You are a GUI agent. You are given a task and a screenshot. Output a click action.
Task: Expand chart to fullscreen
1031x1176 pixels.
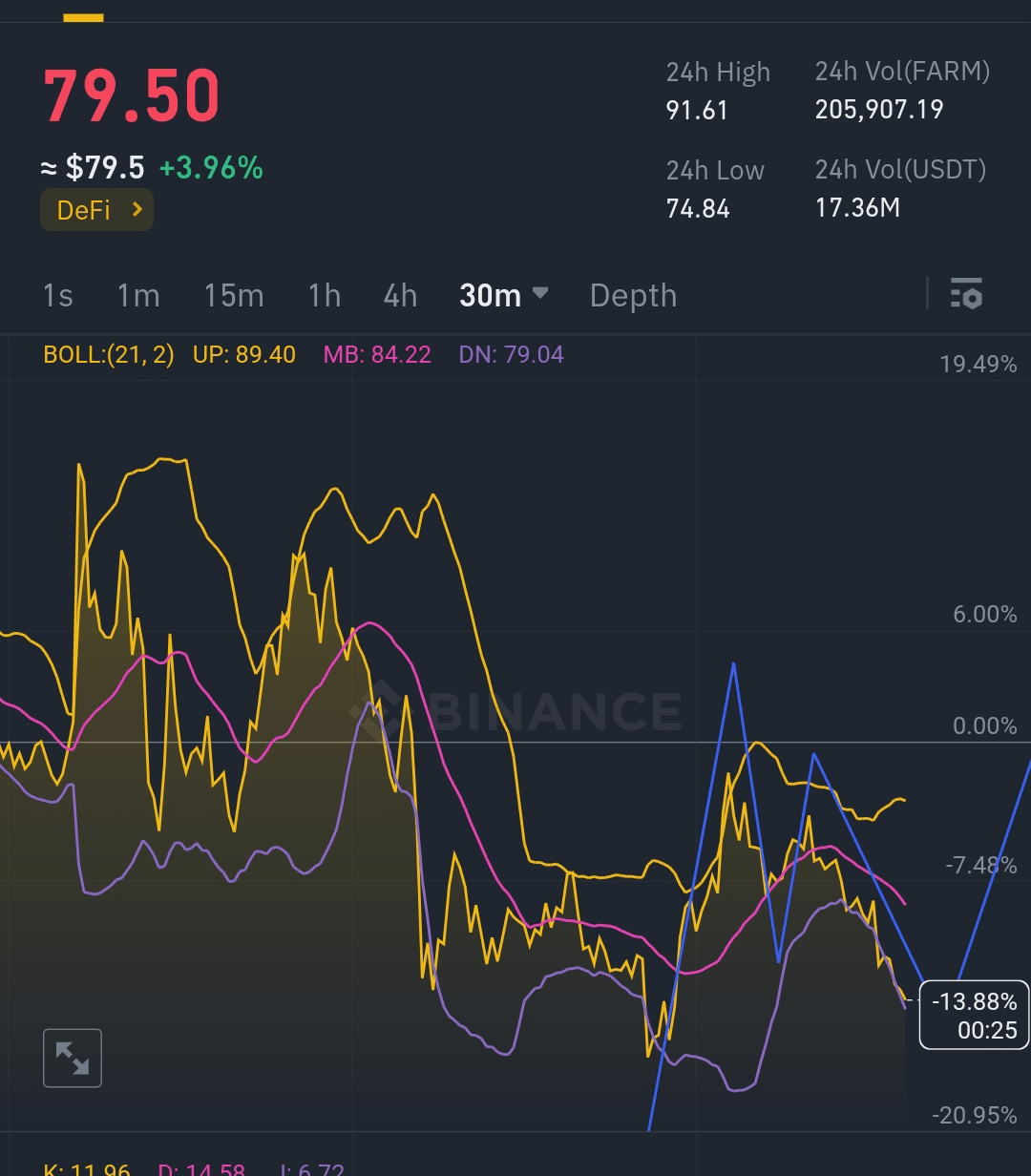[73, 1058]
